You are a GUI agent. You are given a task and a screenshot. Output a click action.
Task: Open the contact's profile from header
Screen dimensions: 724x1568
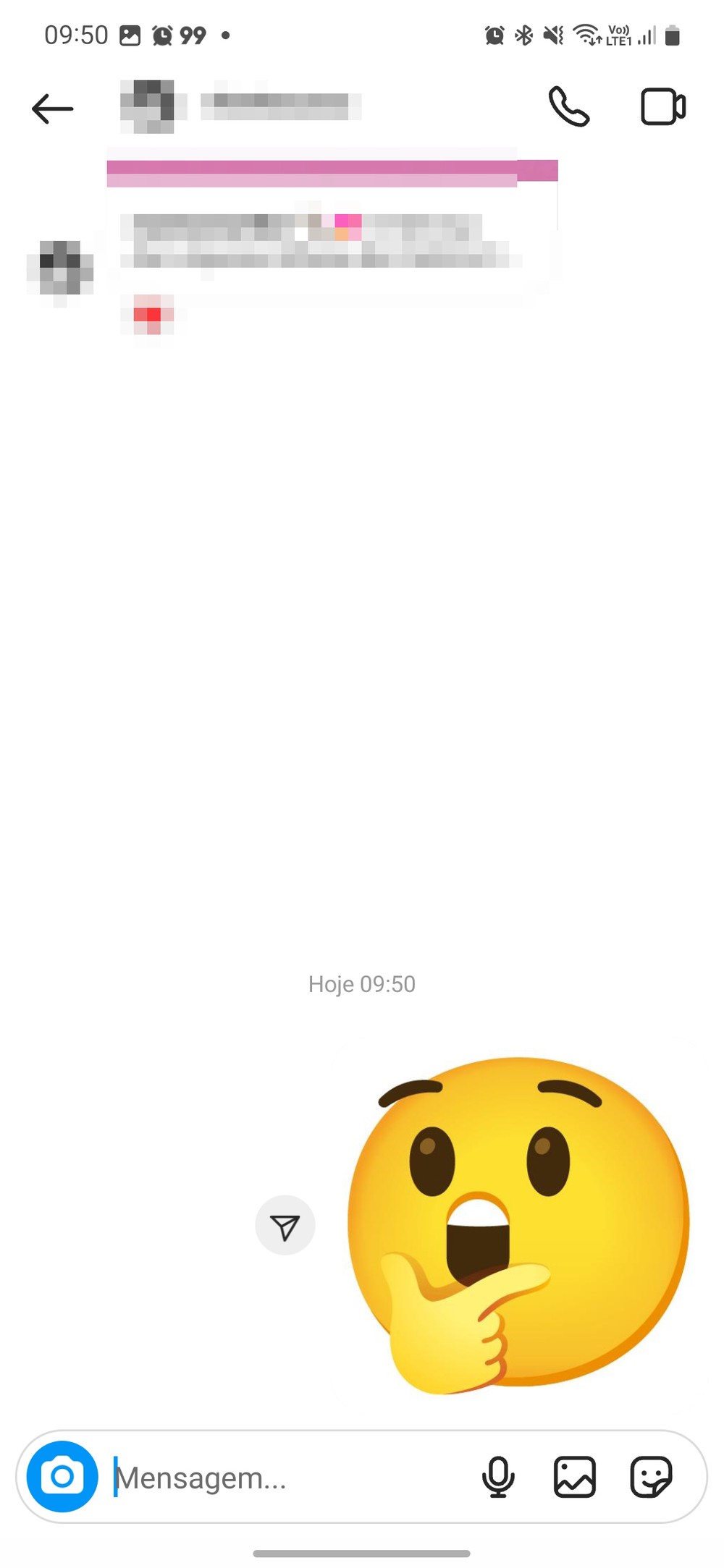click(x=280, y=106)
